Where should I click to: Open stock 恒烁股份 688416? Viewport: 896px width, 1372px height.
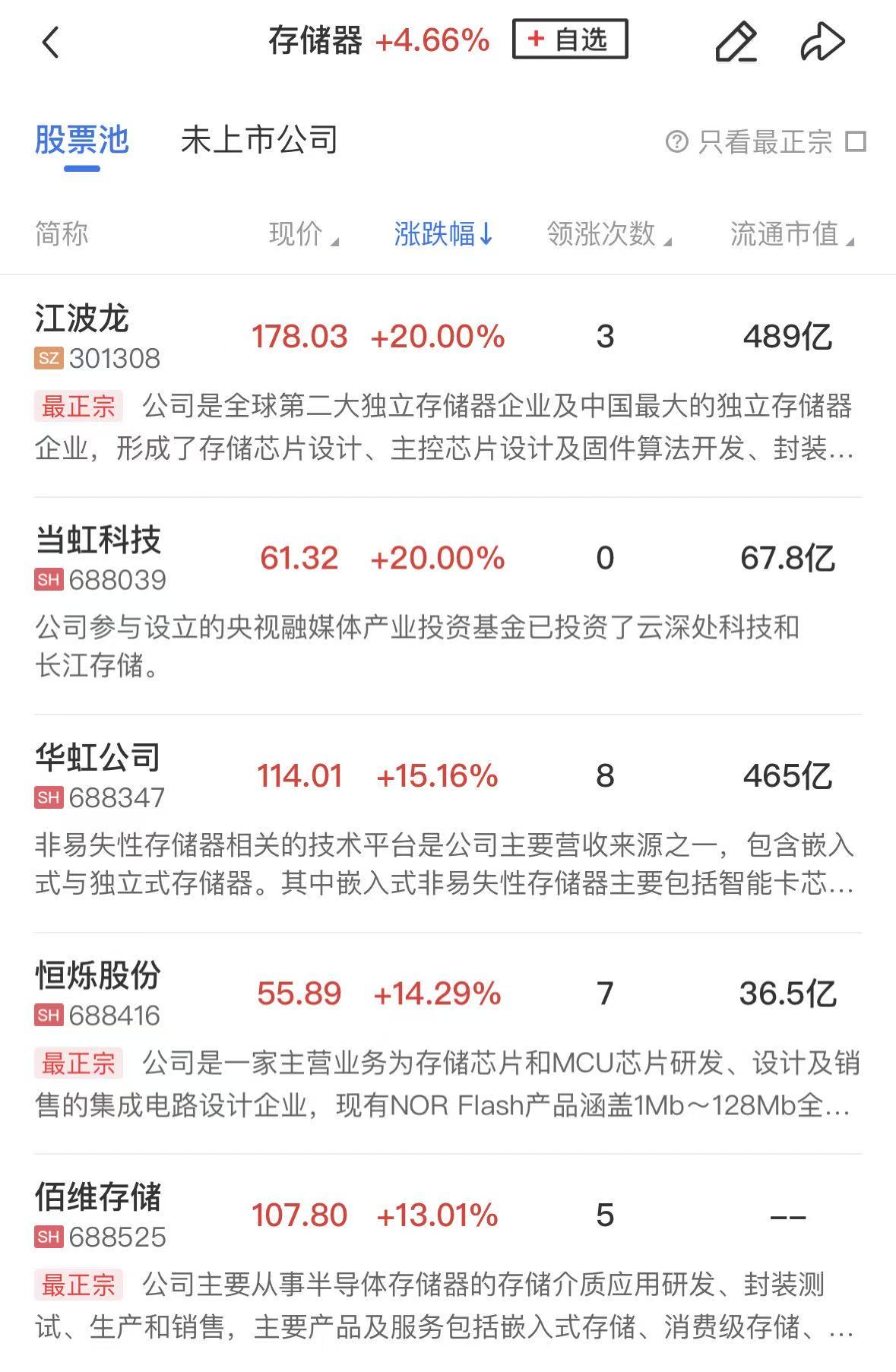pos(98,993)
